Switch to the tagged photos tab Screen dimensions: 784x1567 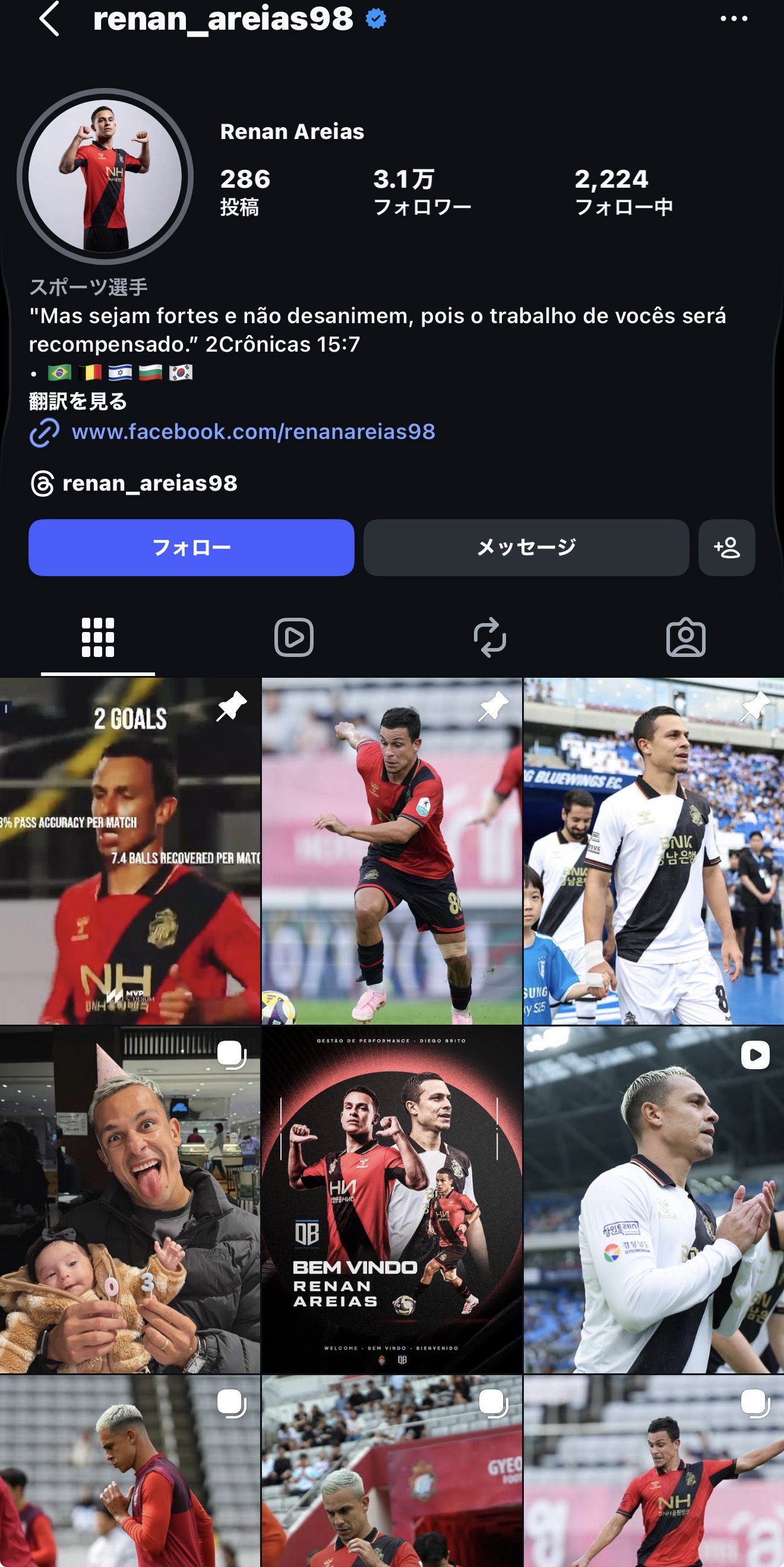pyautogui.click(x=685, y=637)
